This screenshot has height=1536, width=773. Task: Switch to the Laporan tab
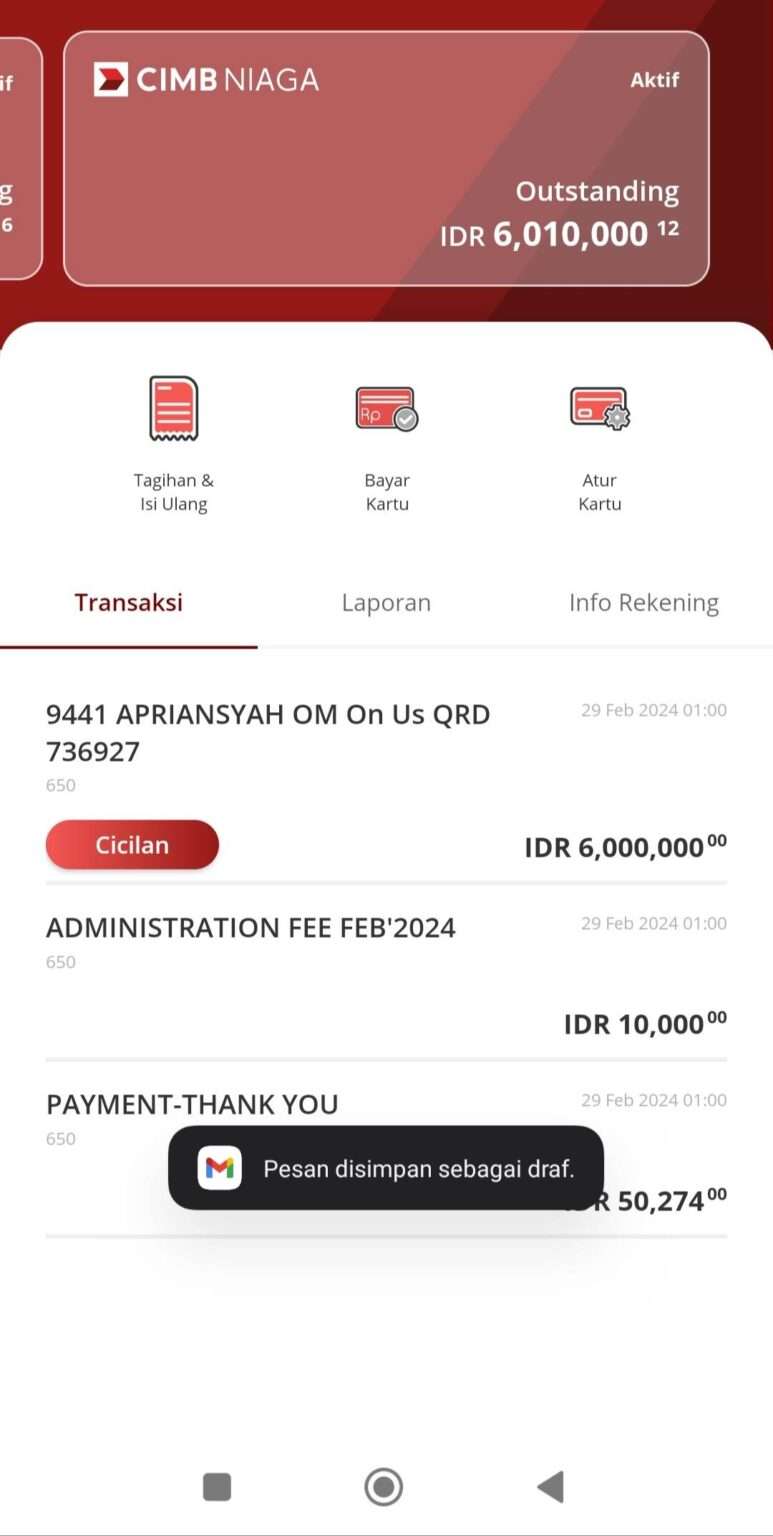tap(386, 602)
